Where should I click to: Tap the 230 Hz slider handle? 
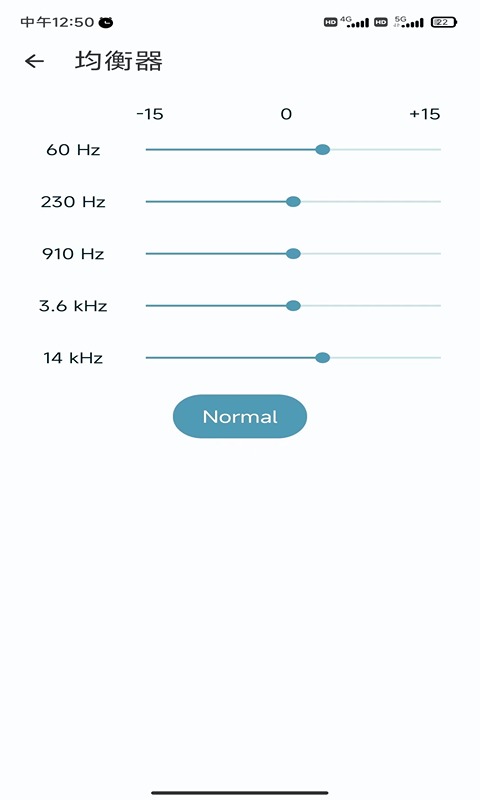[293, 202]
